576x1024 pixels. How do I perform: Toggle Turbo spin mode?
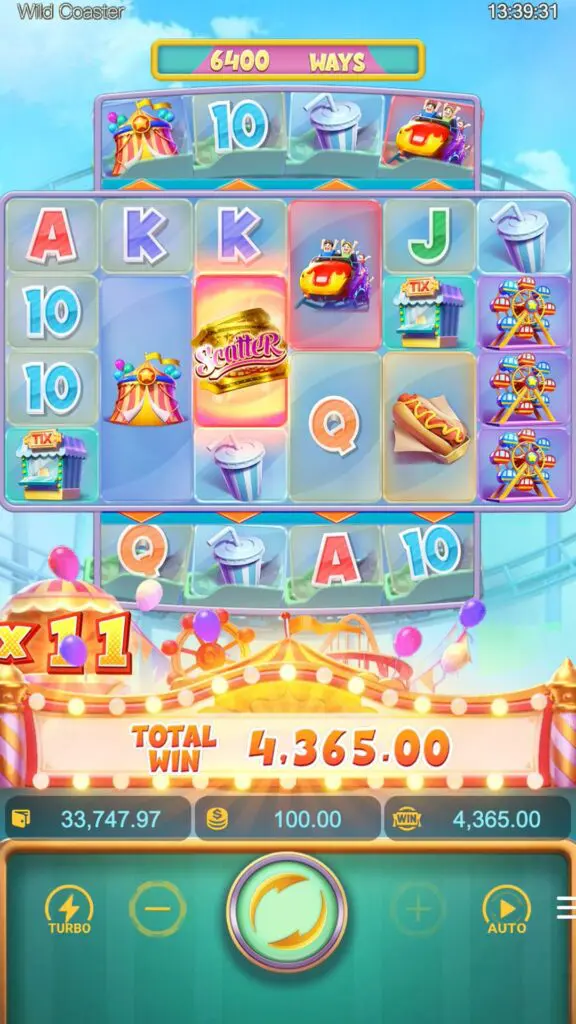69,910
